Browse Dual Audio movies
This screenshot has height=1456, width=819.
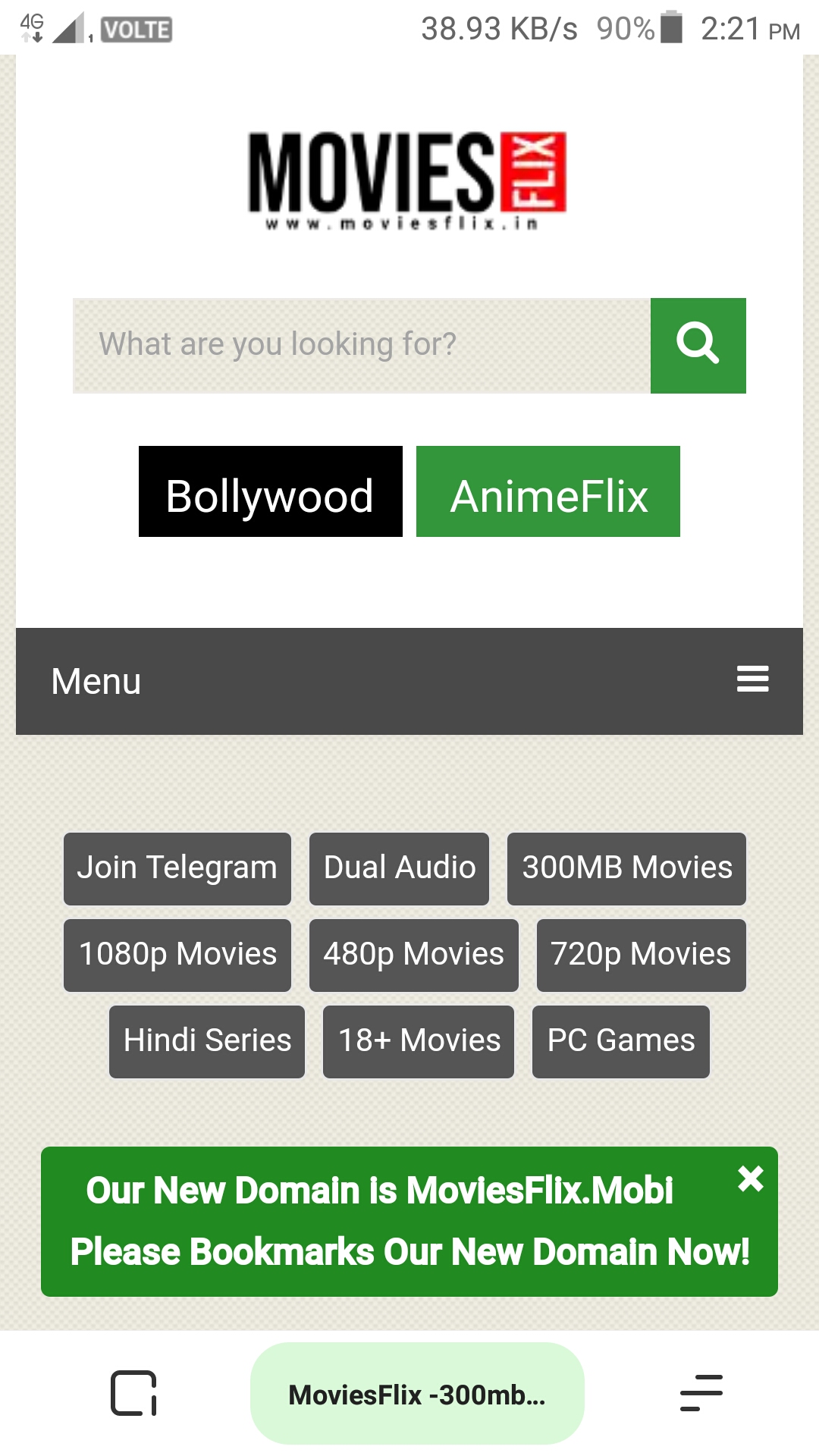tap(399, 868)
